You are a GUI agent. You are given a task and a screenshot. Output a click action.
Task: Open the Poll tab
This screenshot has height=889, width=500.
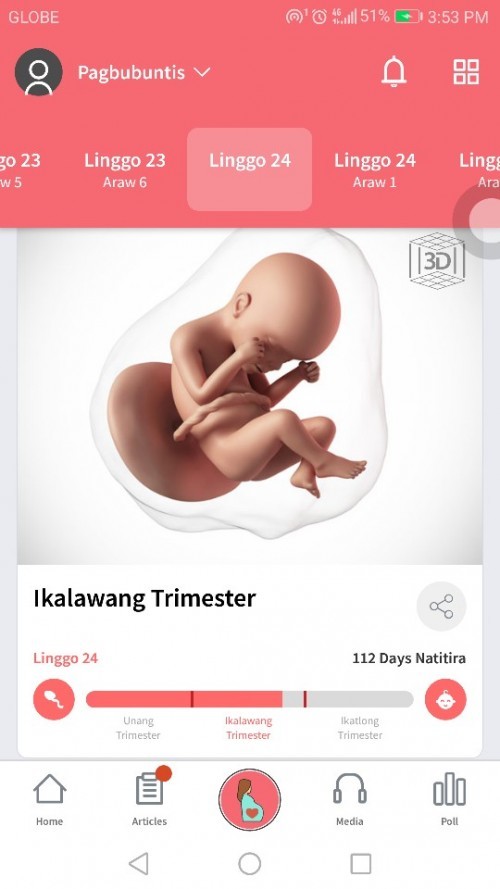coord(450,799)
